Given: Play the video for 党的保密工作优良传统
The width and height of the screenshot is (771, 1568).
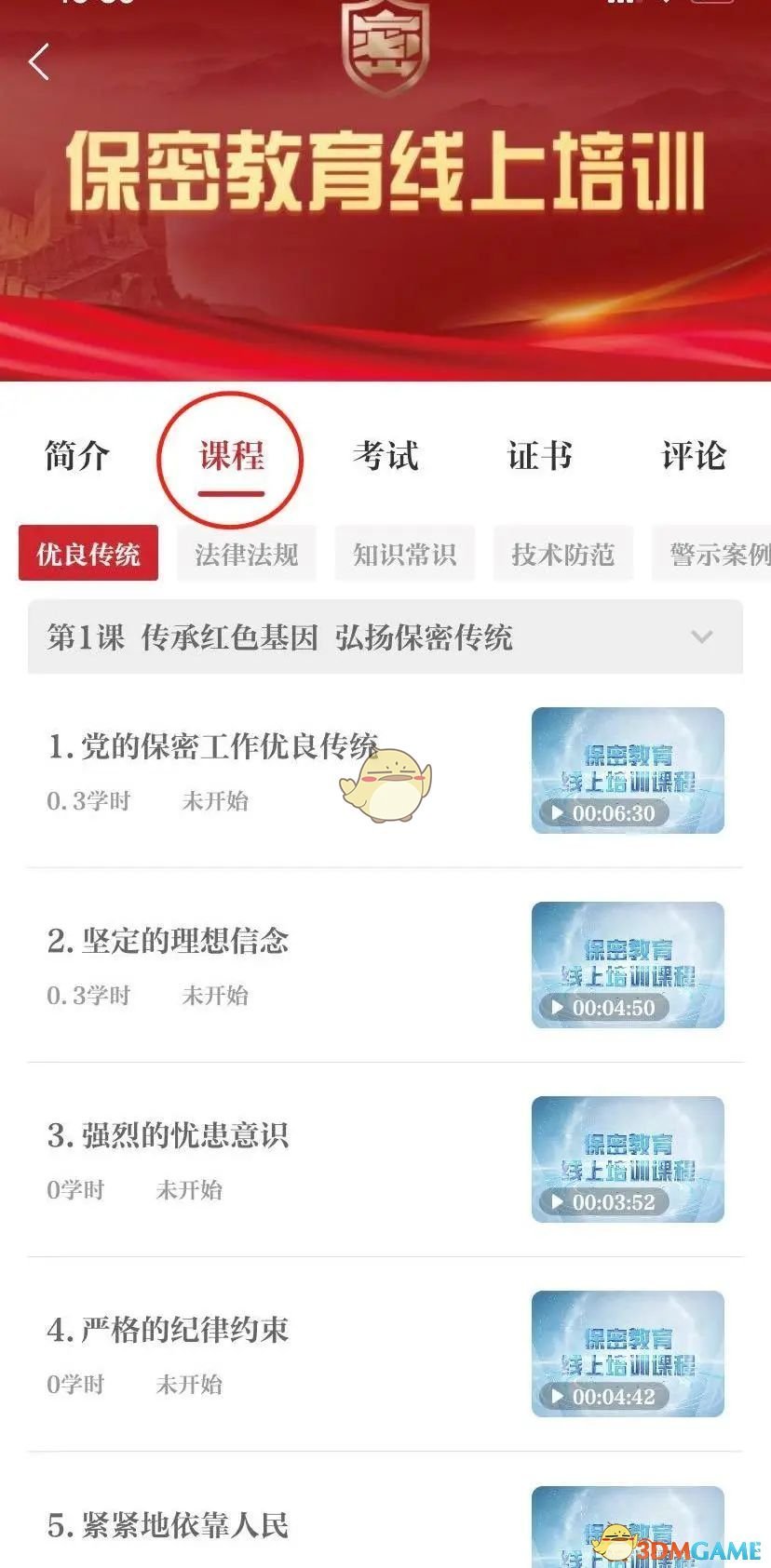Looking at the screenshot, I should point(628,770).
